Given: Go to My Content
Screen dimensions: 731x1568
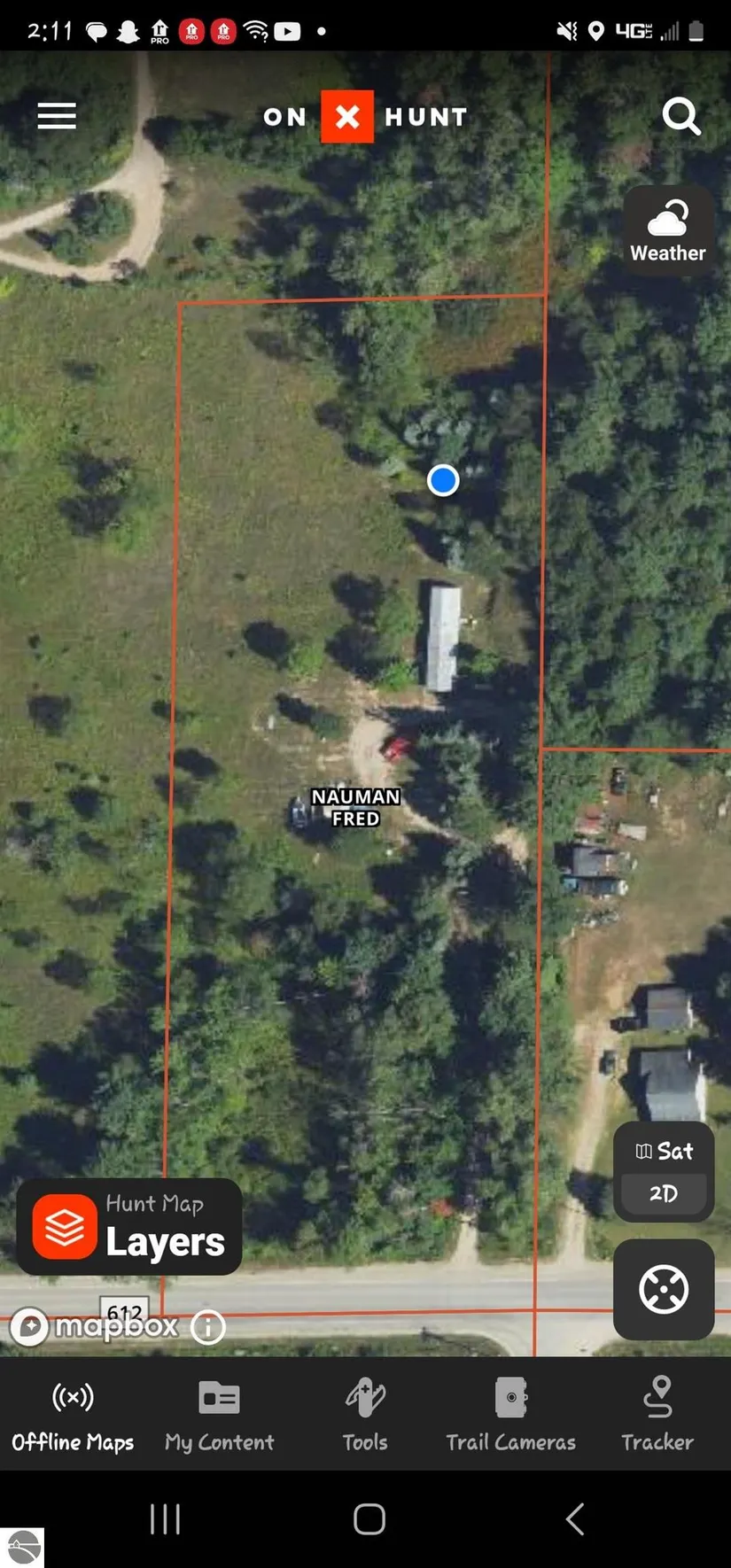Looking at the screenshot, I should pos(220,1415).
